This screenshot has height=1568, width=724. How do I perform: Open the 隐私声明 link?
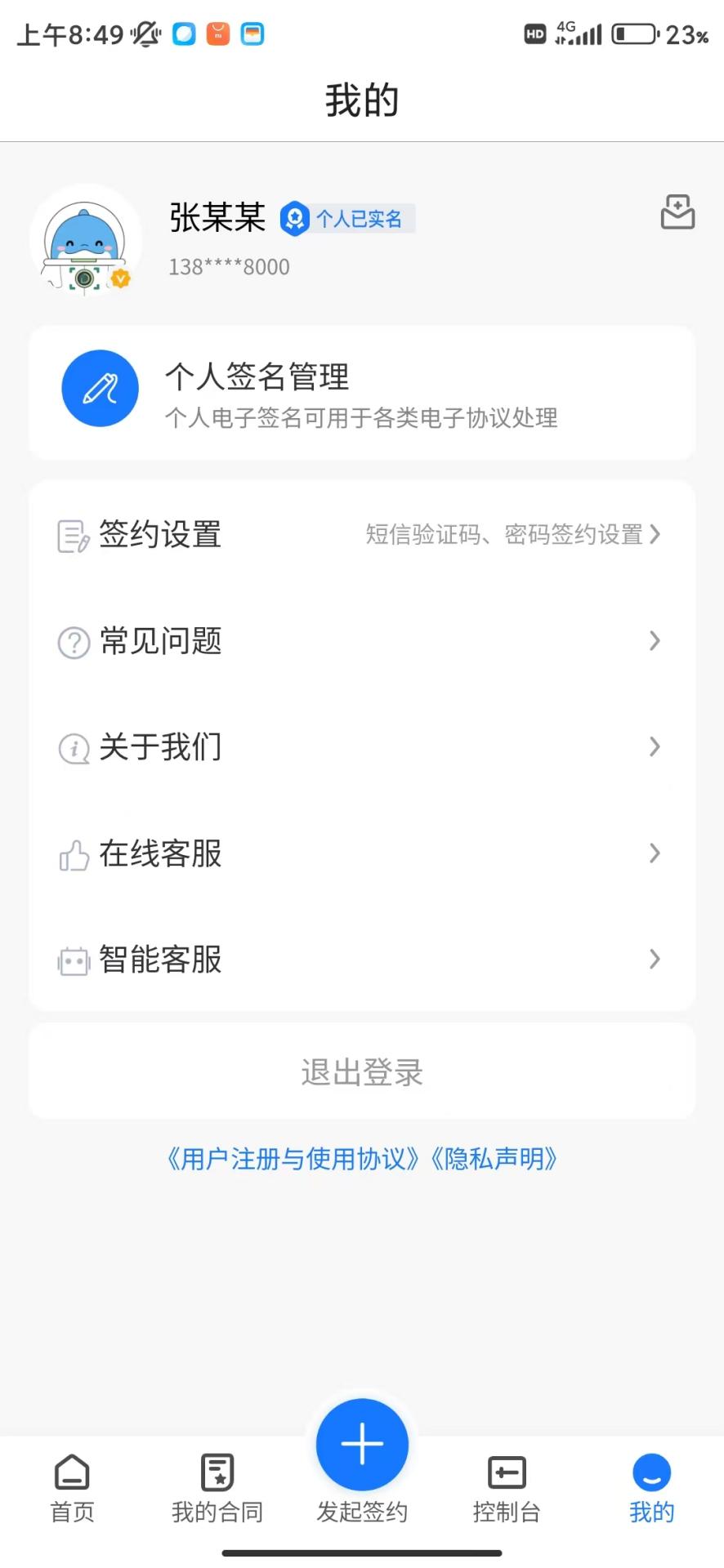(496, 1159)
